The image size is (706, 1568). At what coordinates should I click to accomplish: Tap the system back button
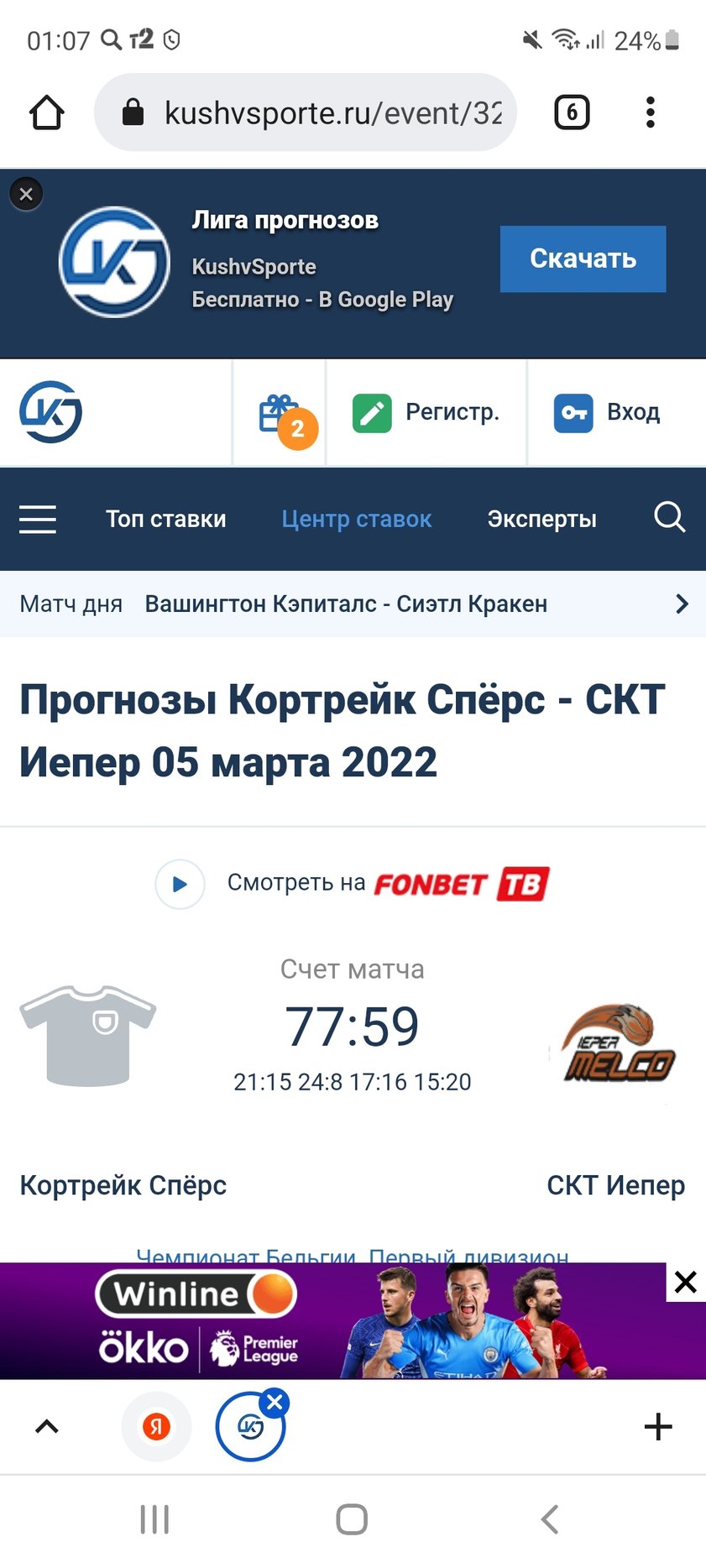click(x=550, y=1518)
